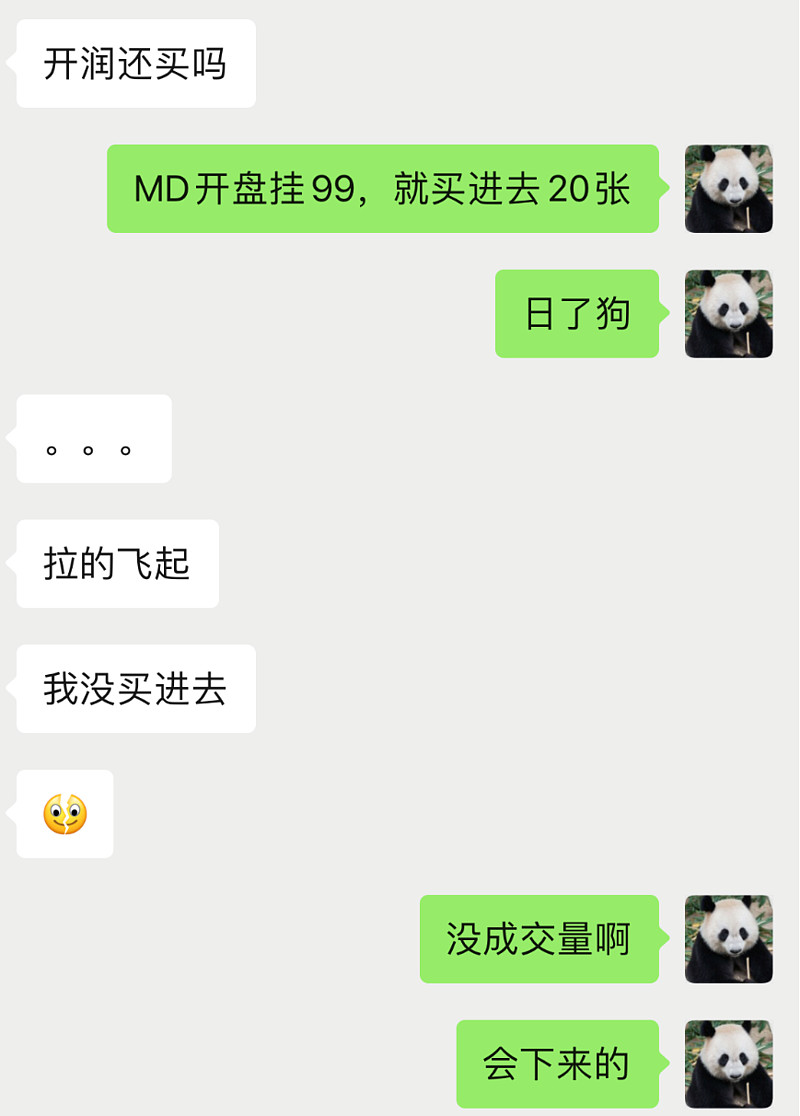Tap the panda avatar beside '会下来的'

(728, 1064)
